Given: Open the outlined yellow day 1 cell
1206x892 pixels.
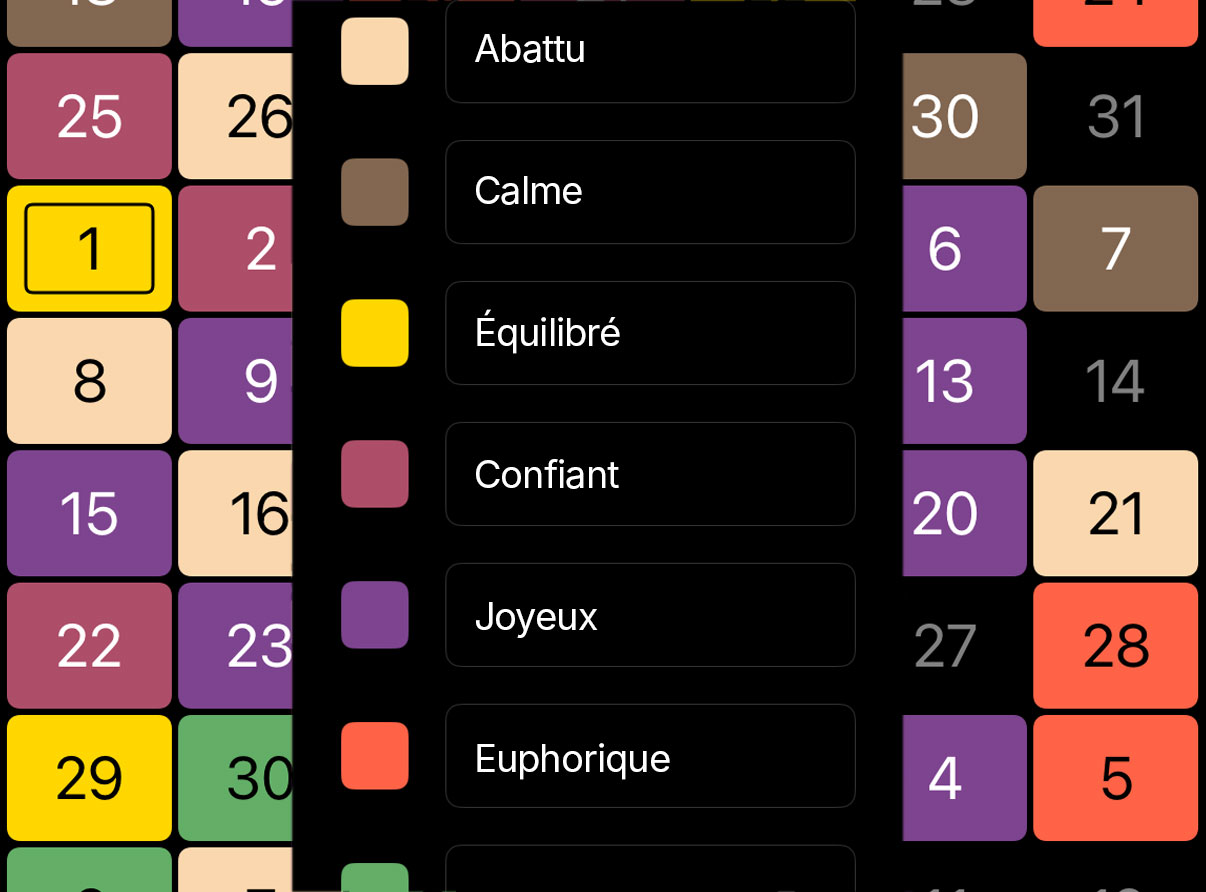Looking at the screenshot, I should pos(89,249).
